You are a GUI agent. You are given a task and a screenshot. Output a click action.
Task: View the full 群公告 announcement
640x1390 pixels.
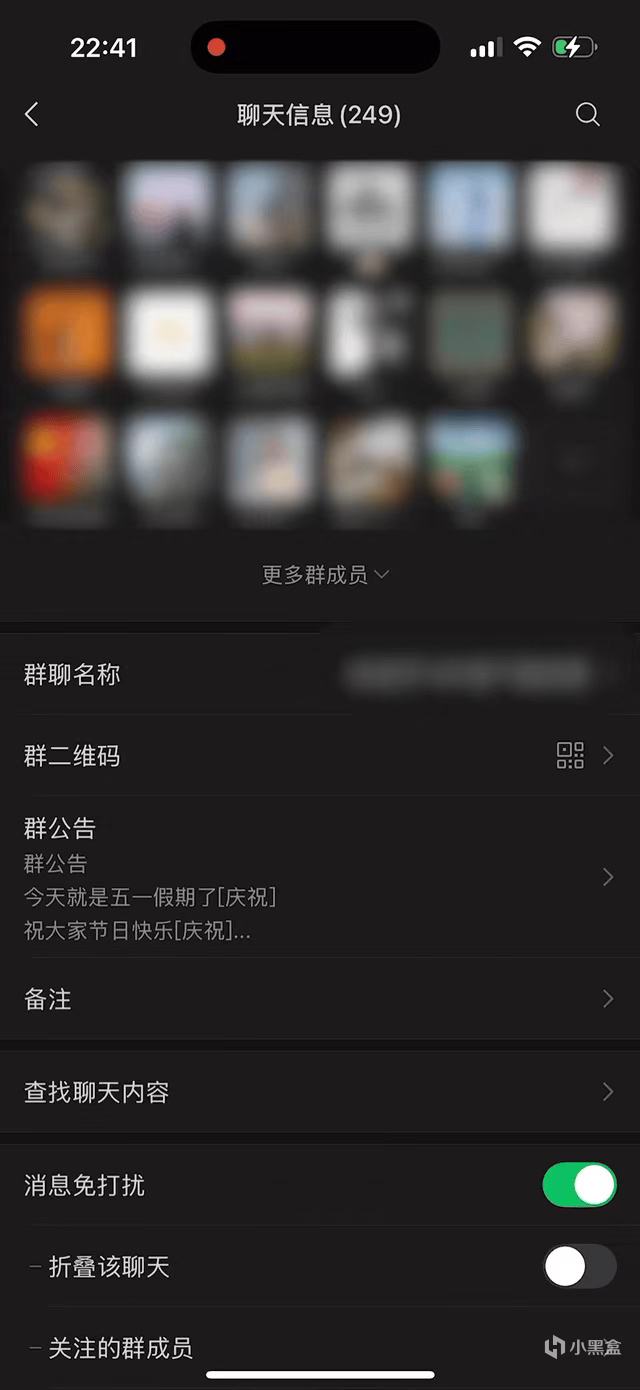click(x=320, y=877)
